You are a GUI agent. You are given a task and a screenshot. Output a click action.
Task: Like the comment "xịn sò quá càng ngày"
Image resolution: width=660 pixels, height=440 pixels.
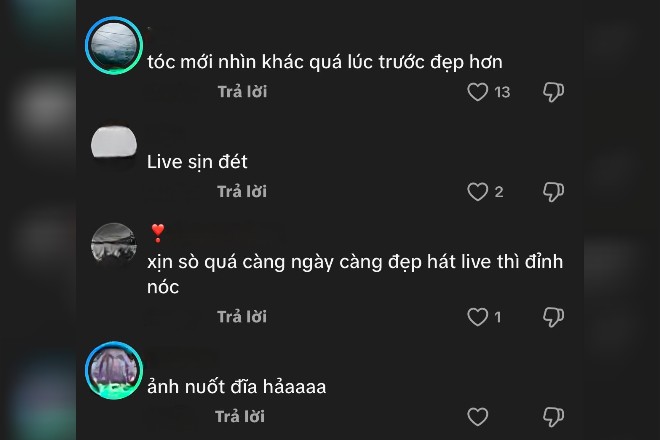point(478,317)
